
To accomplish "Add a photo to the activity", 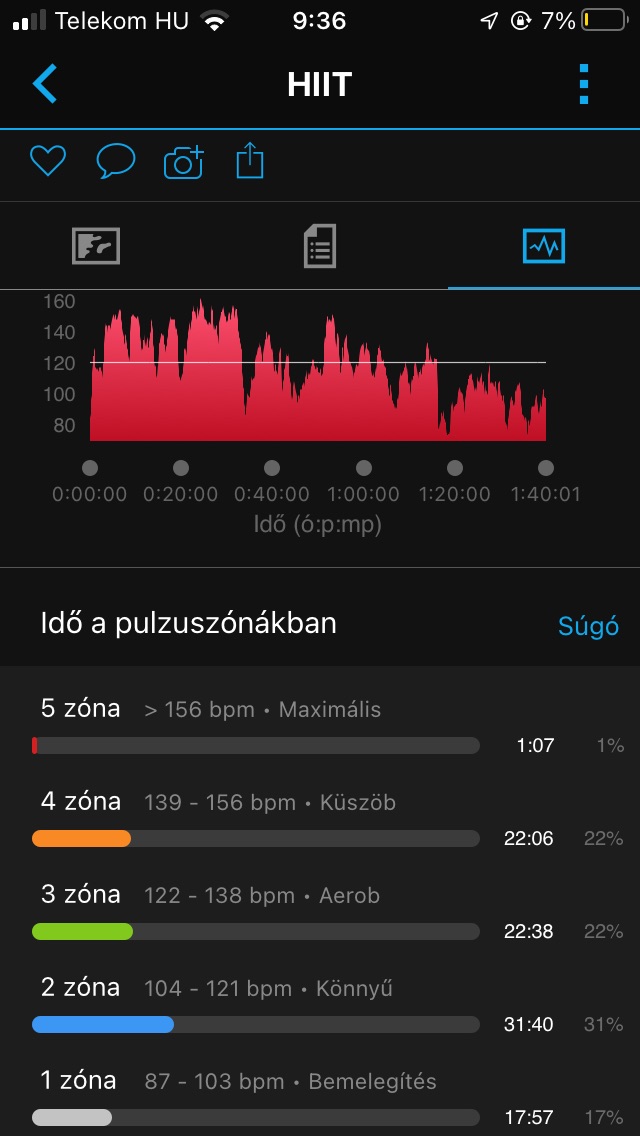I will (184, 161).
